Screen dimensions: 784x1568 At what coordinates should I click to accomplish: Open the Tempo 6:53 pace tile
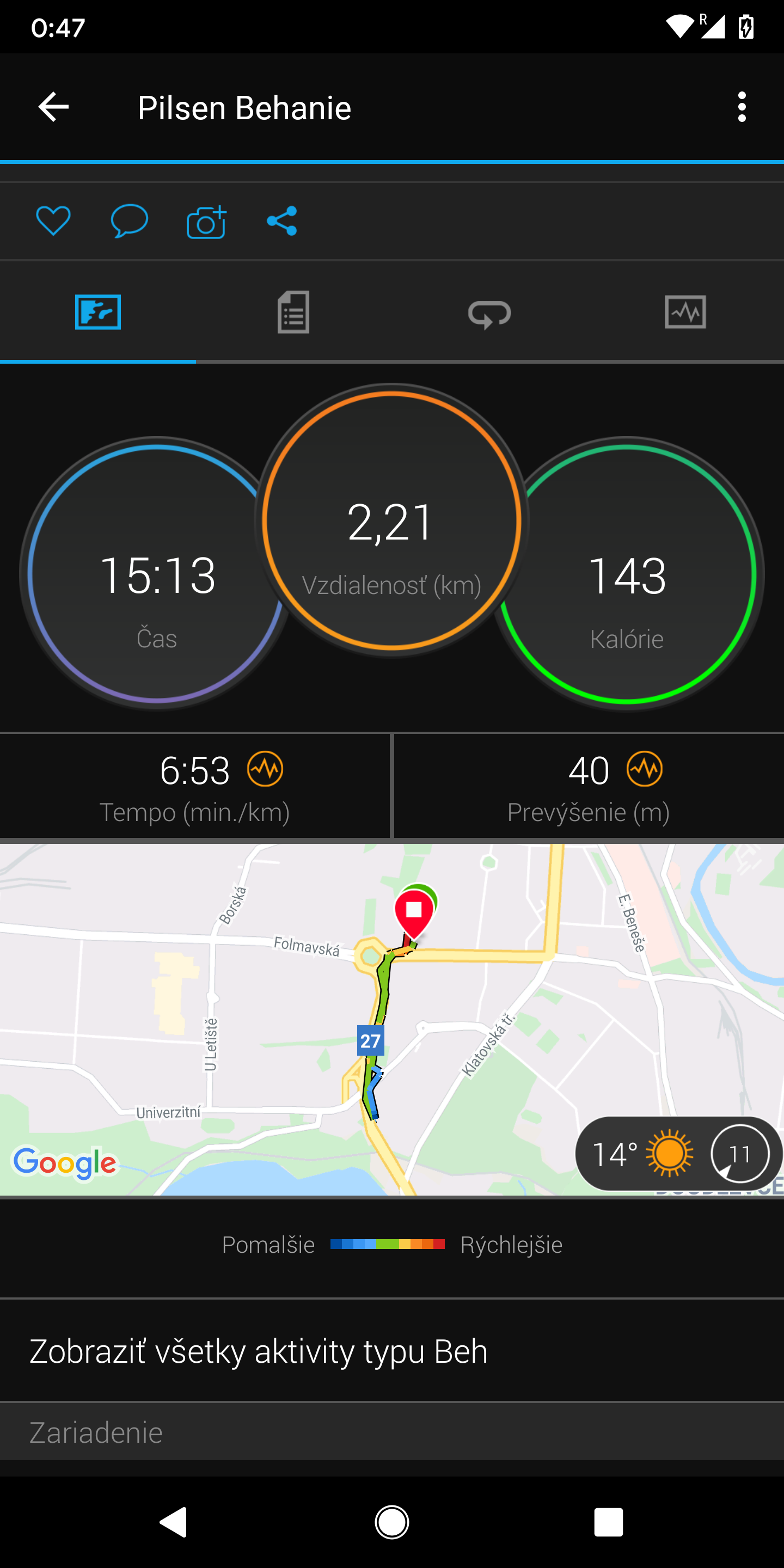tap(195, 786)
